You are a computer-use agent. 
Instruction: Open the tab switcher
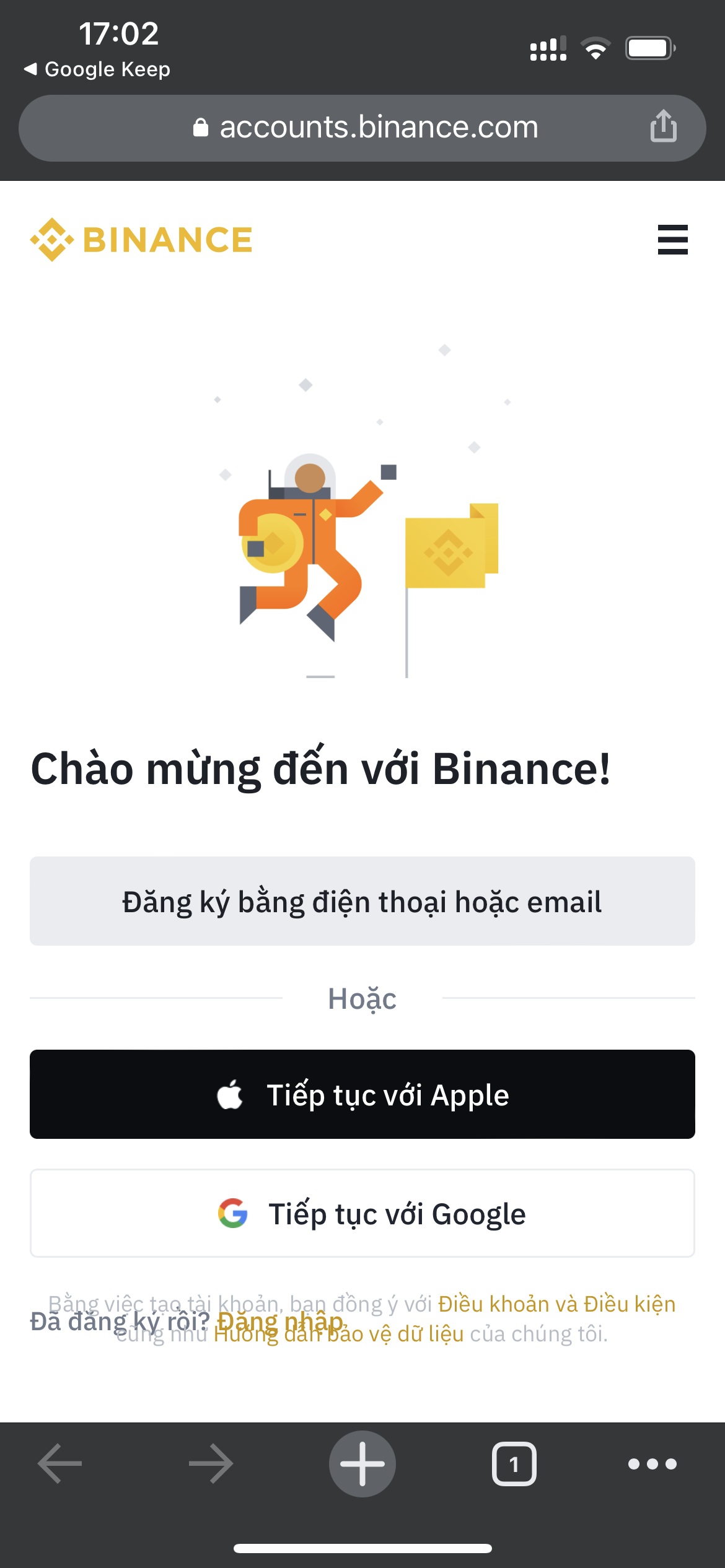point(514,1463)
